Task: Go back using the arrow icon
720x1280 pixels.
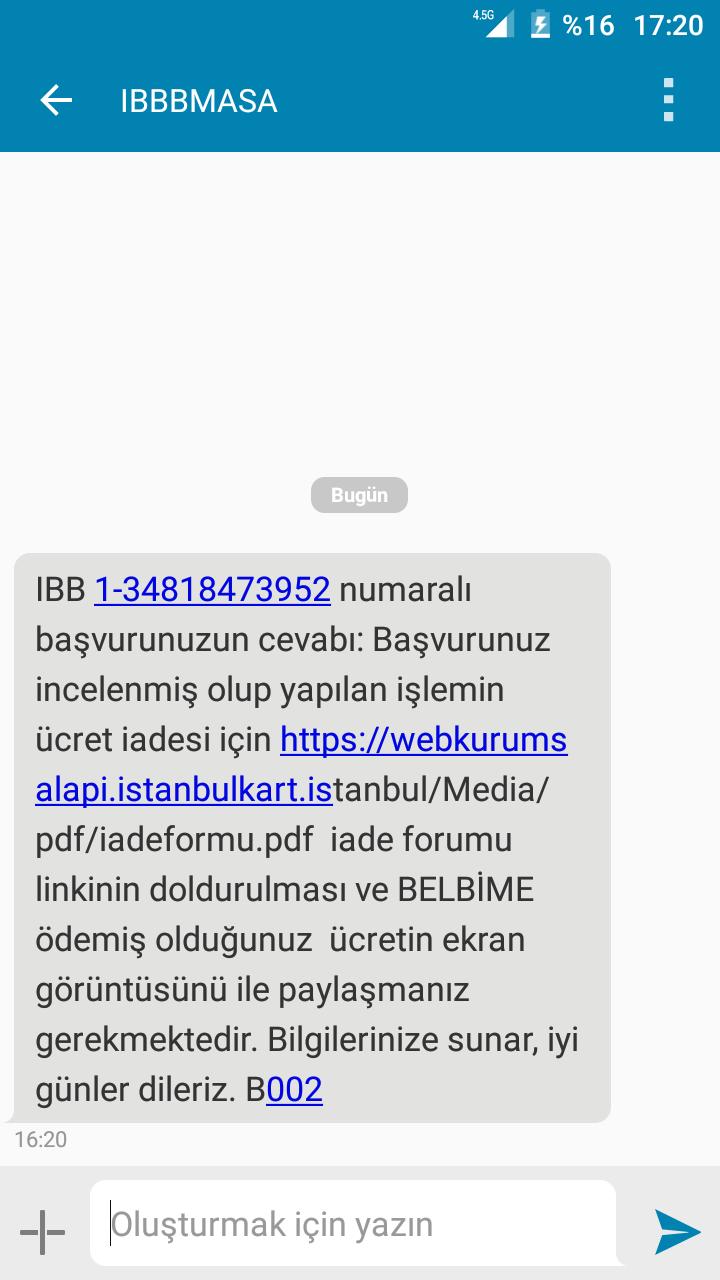Action: (x=56, y=101)
